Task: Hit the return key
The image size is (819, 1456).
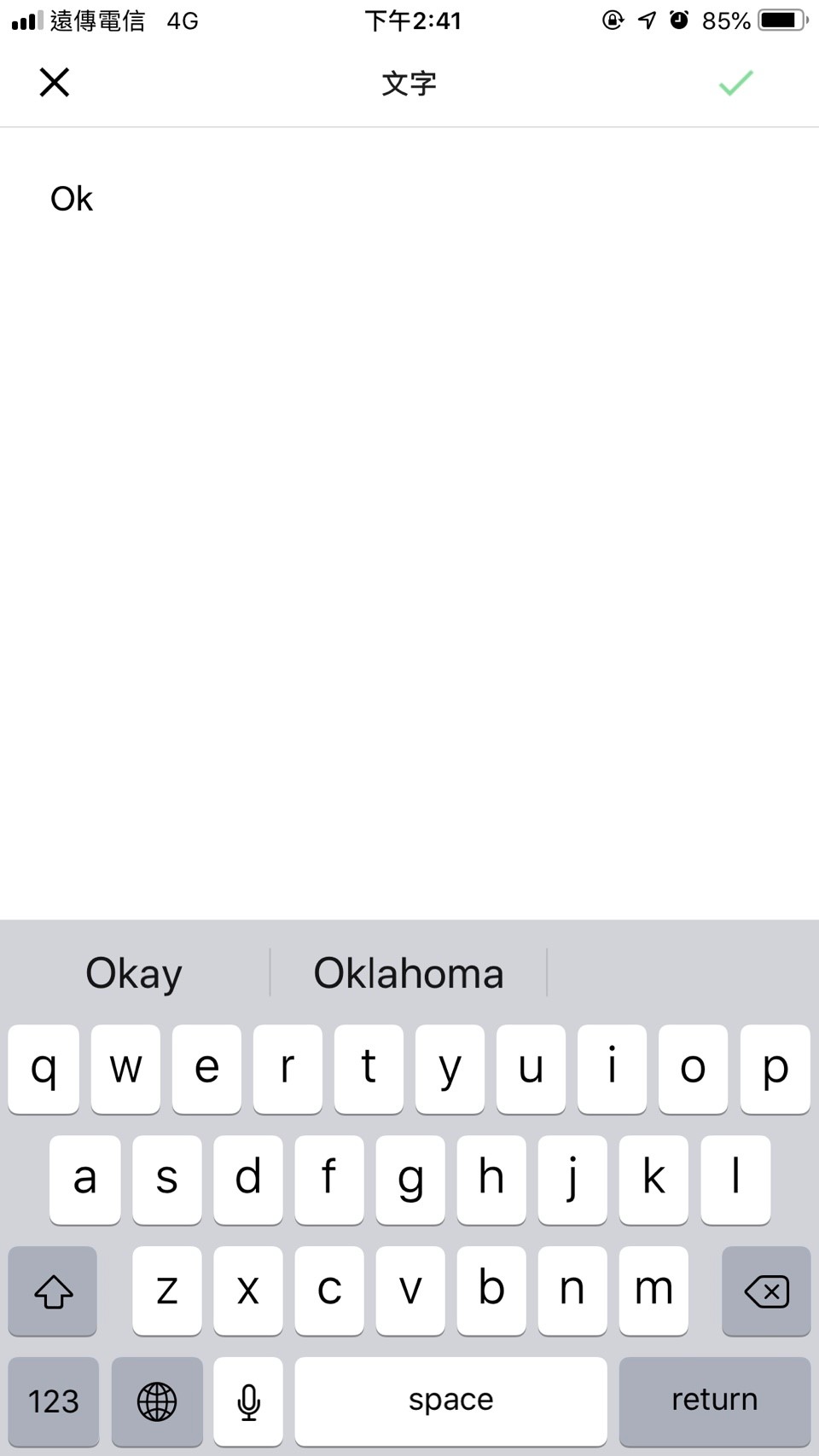Action: (714, 1401)
